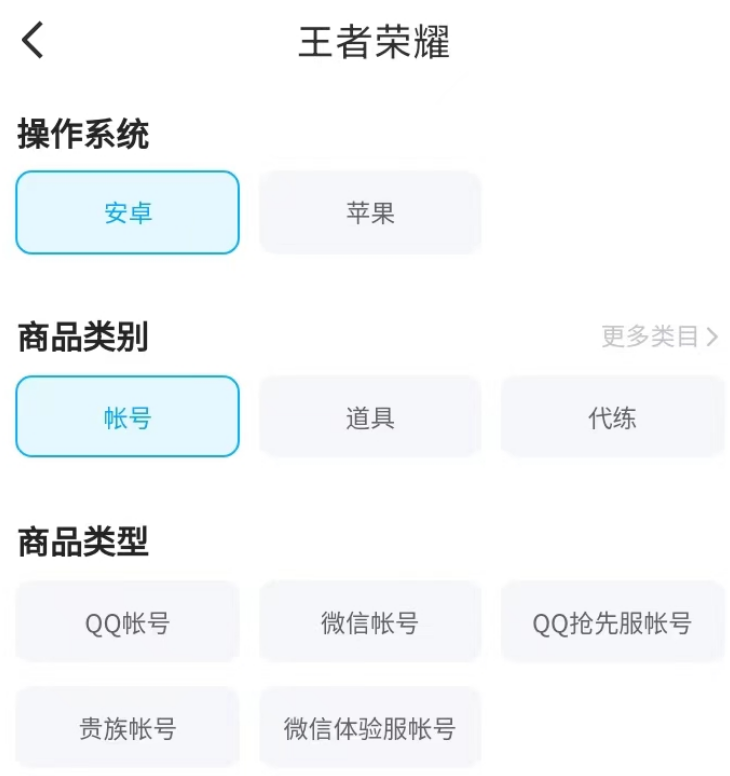Select the 帐号 product category
This screenshot has height=776, width=730.
128,417
